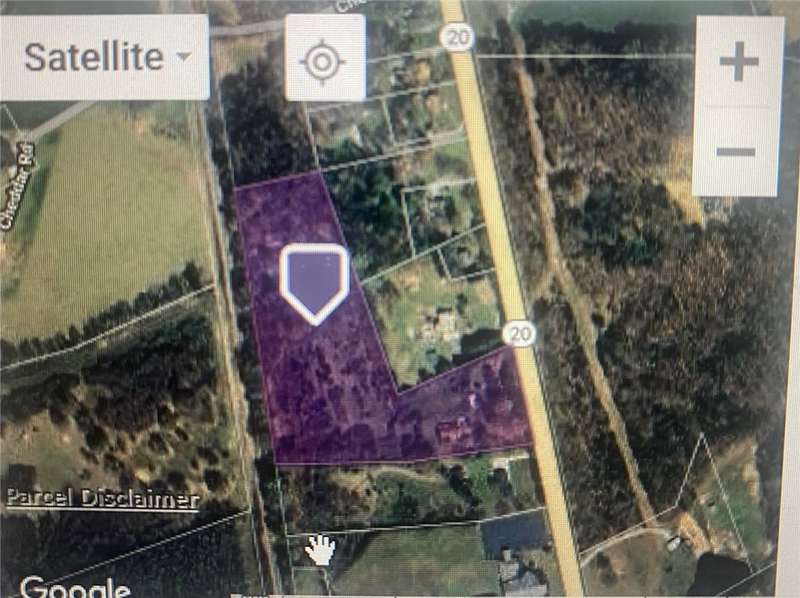This screenshot has height=598, width=800.
Task: Center map on my current location
Action: coord(324,61)
